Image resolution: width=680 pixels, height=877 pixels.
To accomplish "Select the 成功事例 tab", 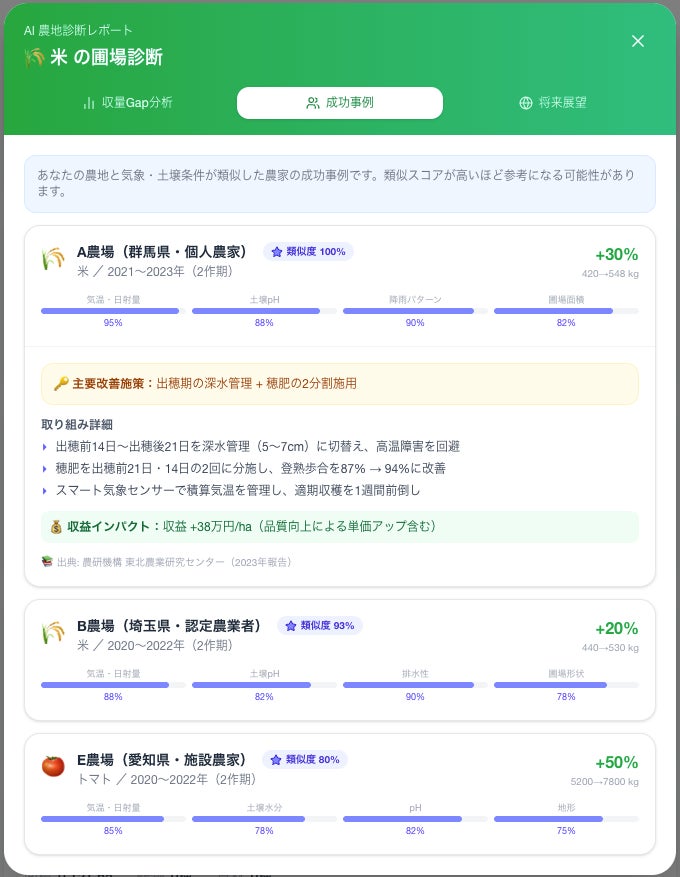I will [x=340, y=103].
